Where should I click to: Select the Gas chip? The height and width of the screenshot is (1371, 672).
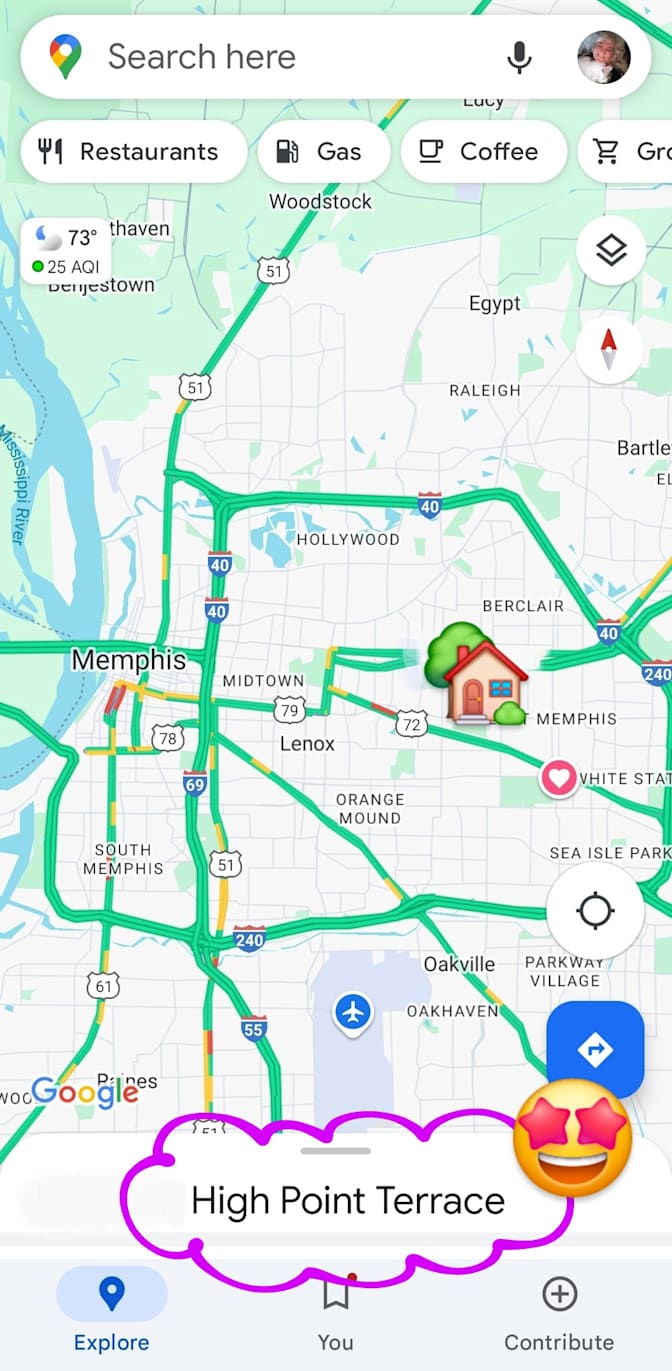[x=323, y=152]
